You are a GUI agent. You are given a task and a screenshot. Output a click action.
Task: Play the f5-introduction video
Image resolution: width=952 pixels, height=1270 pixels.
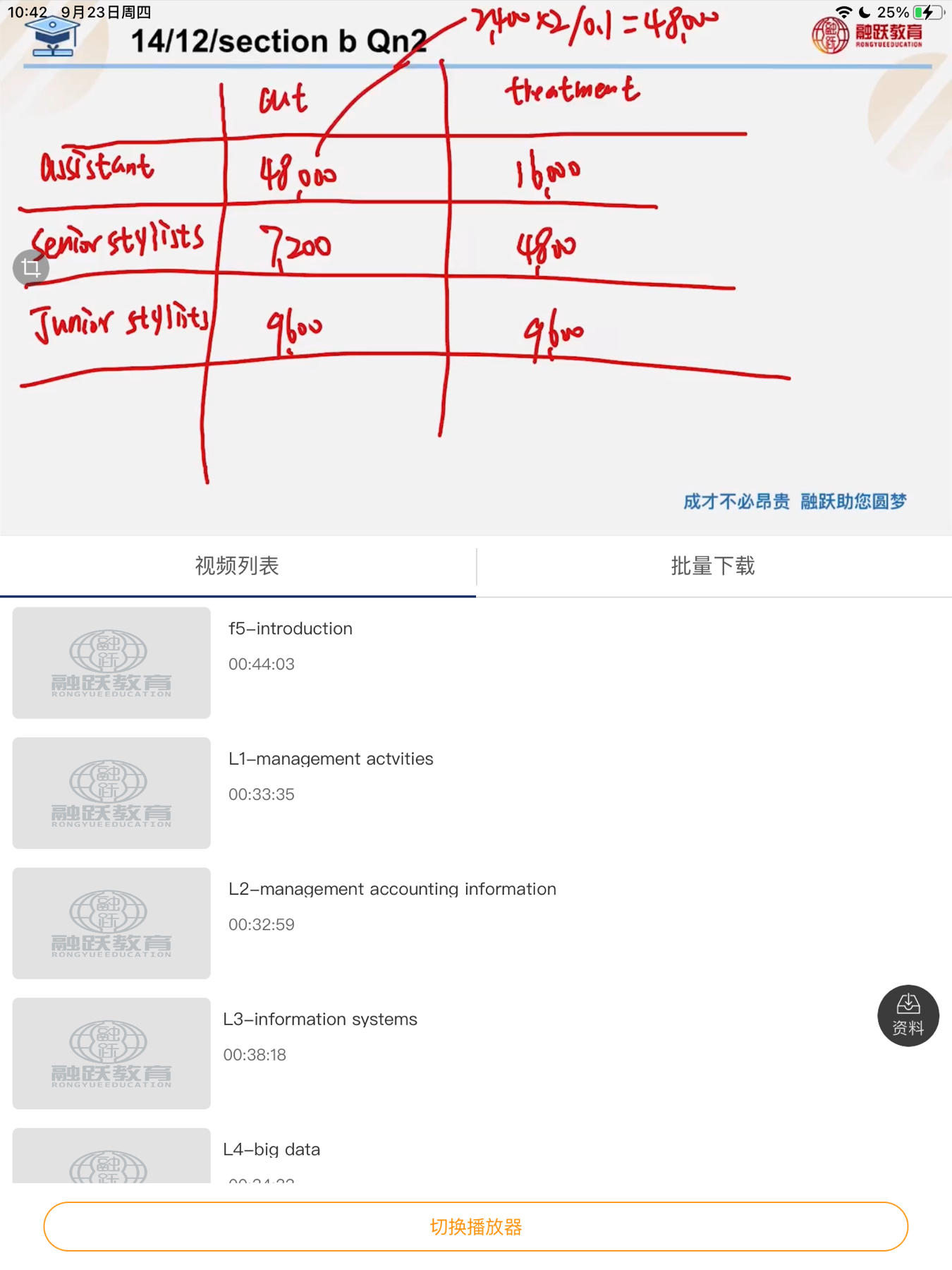click(290, 629)
